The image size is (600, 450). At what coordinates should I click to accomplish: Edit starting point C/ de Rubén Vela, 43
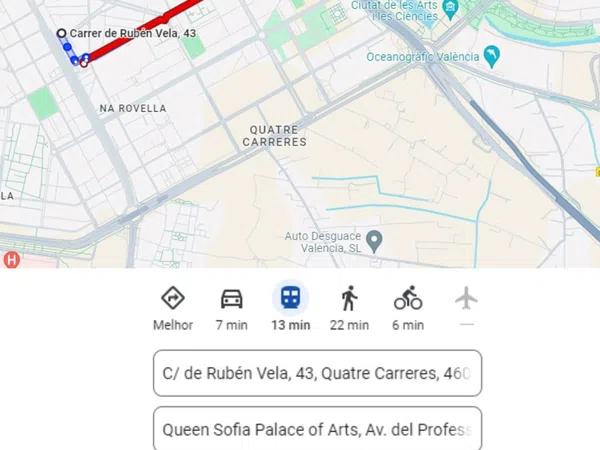317,373
